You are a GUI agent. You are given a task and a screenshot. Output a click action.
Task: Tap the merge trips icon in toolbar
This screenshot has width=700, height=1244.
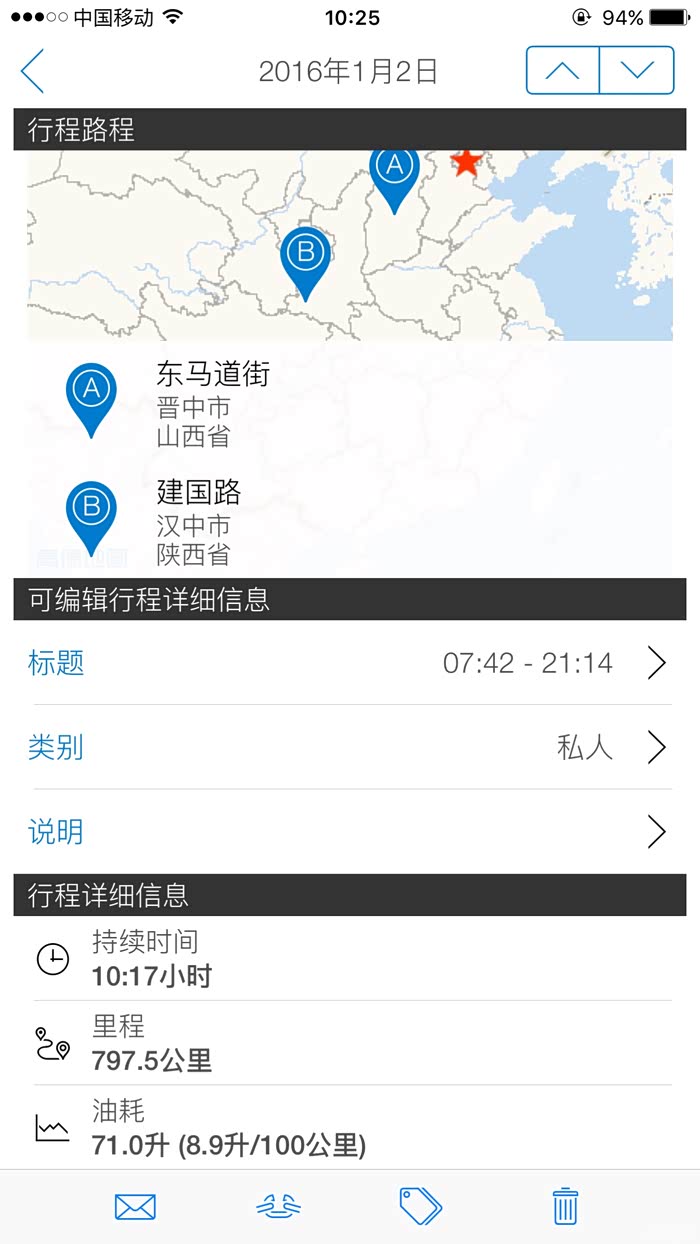279,1207
